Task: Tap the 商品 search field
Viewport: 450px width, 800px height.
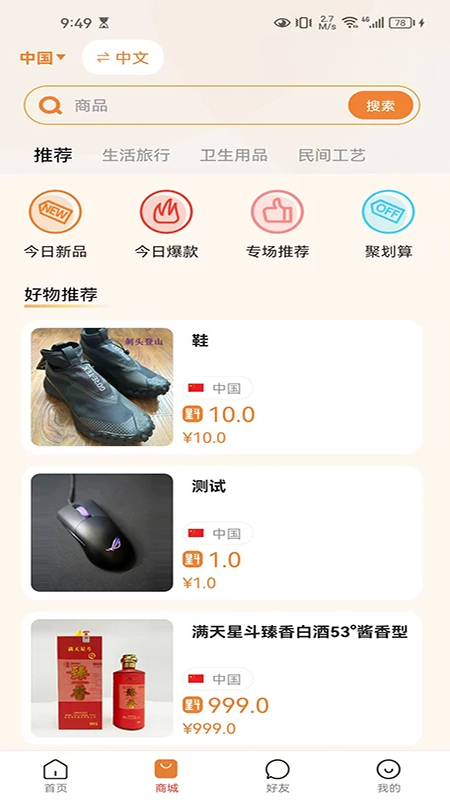Action: [209, 106]
